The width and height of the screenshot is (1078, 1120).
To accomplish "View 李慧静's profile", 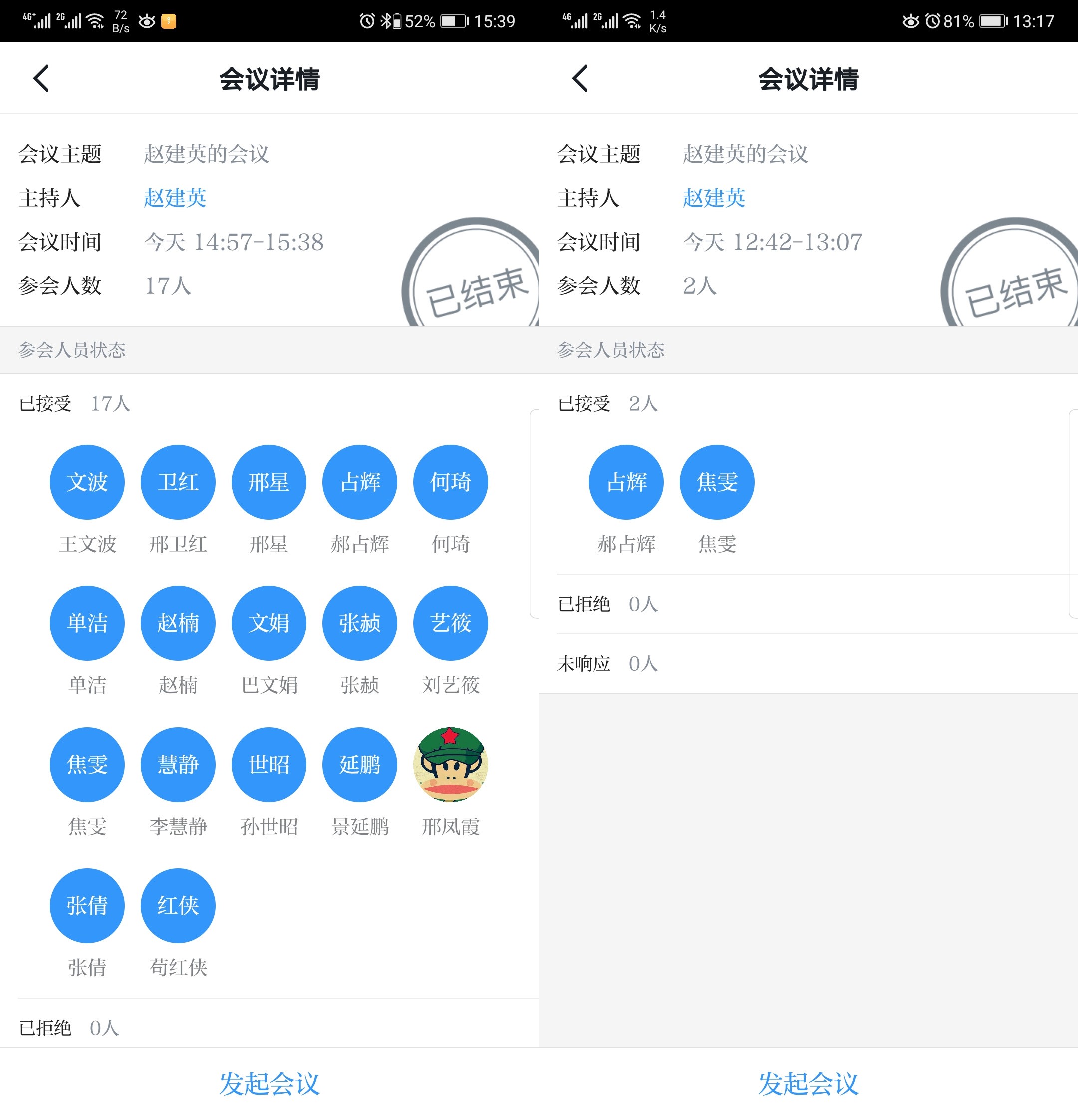I will [178, 764].
